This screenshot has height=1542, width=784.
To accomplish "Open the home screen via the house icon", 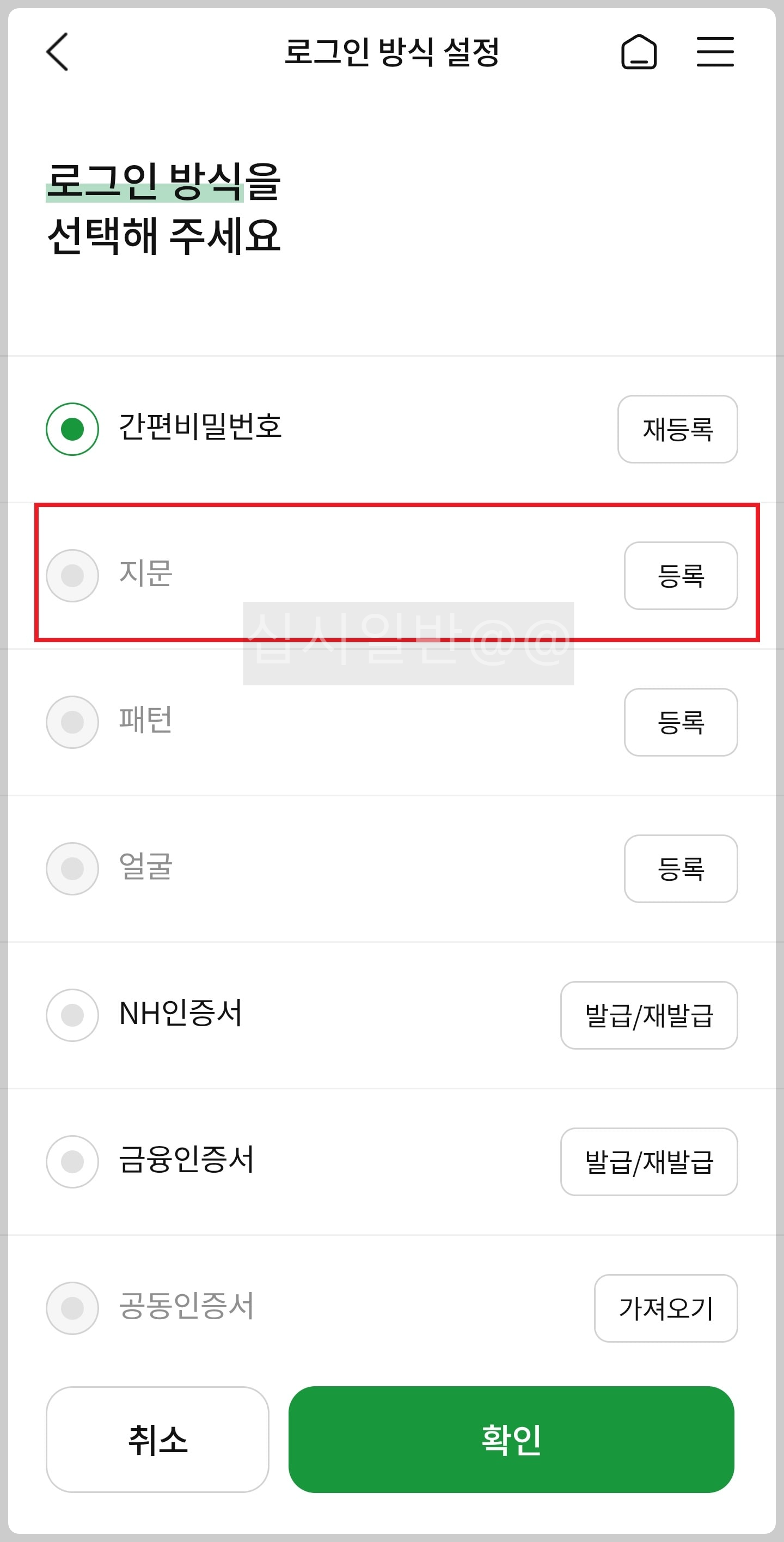I will coord(639,53).
